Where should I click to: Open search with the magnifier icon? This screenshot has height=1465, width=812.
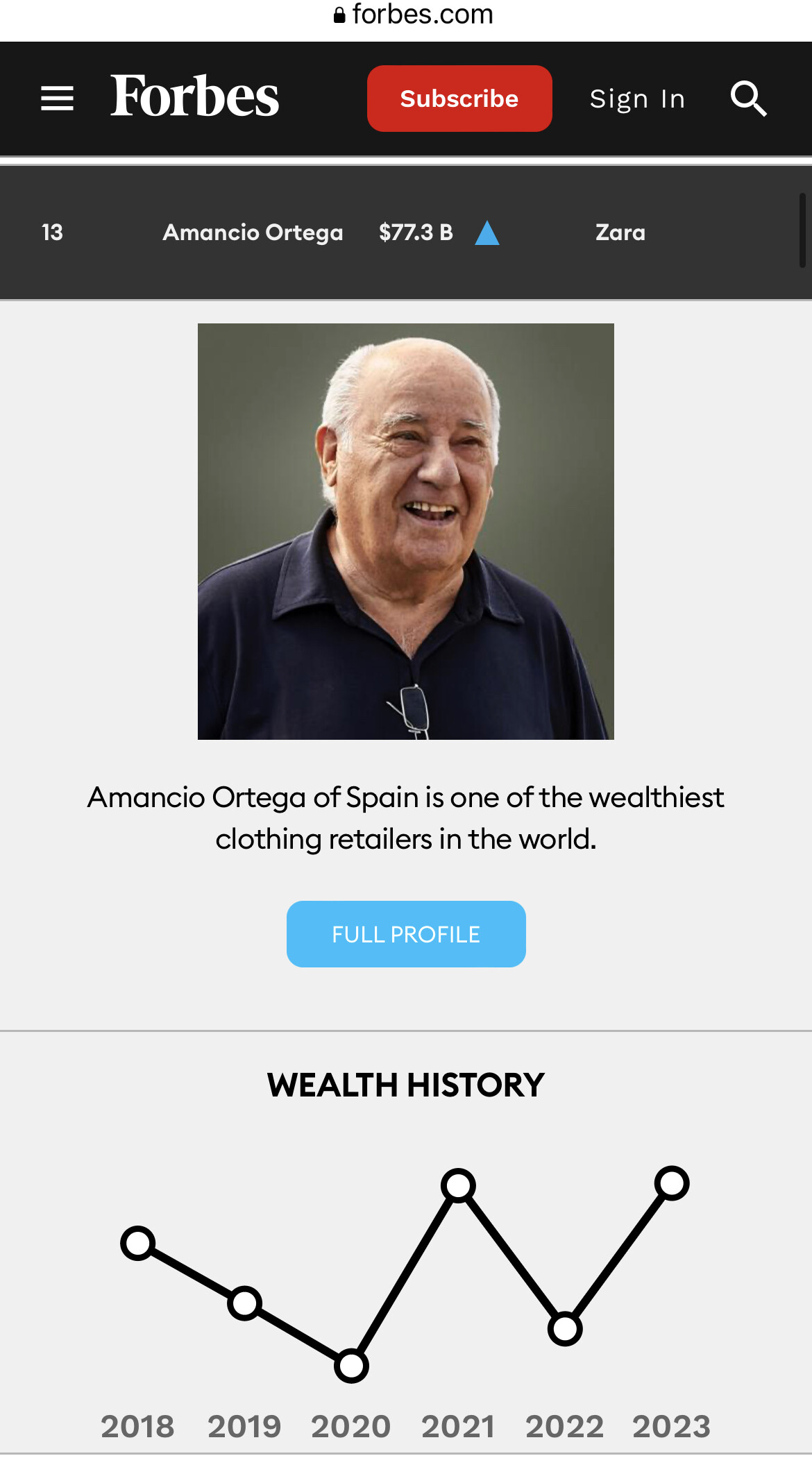pyautogui.click(x=748, y=99)
